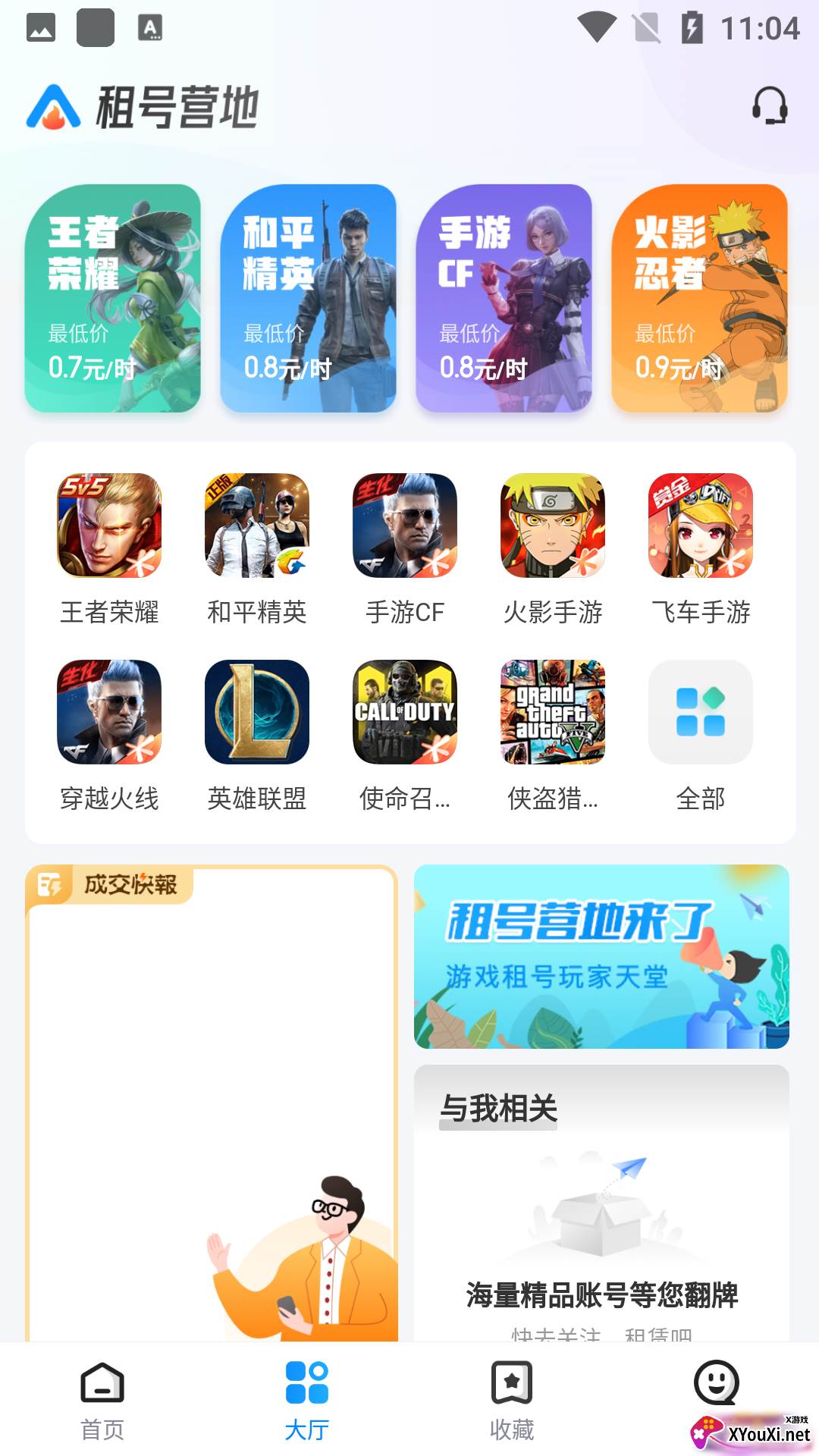This screenshot has width=819, height=1456.
Task: Switch to the 收藏 tab
Action: 512,1400
